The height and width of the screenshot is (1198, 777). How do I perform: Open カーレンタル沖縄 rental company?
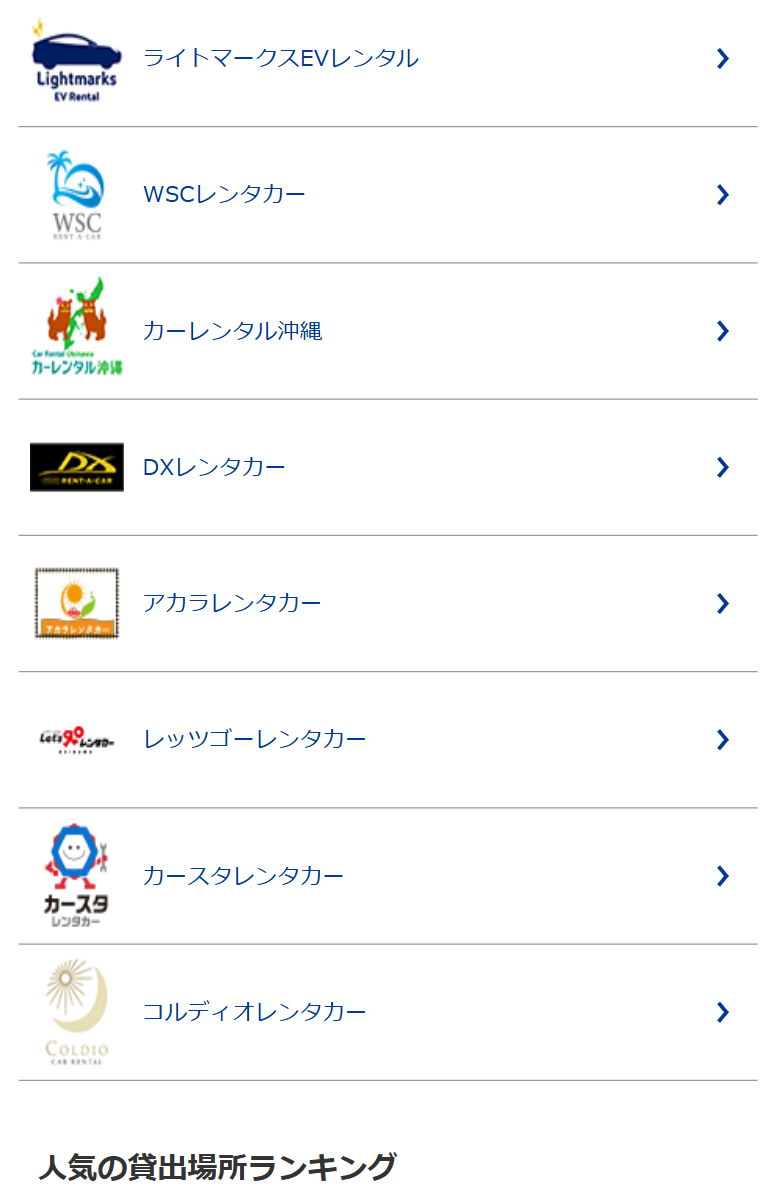click(x=233, y=331)
